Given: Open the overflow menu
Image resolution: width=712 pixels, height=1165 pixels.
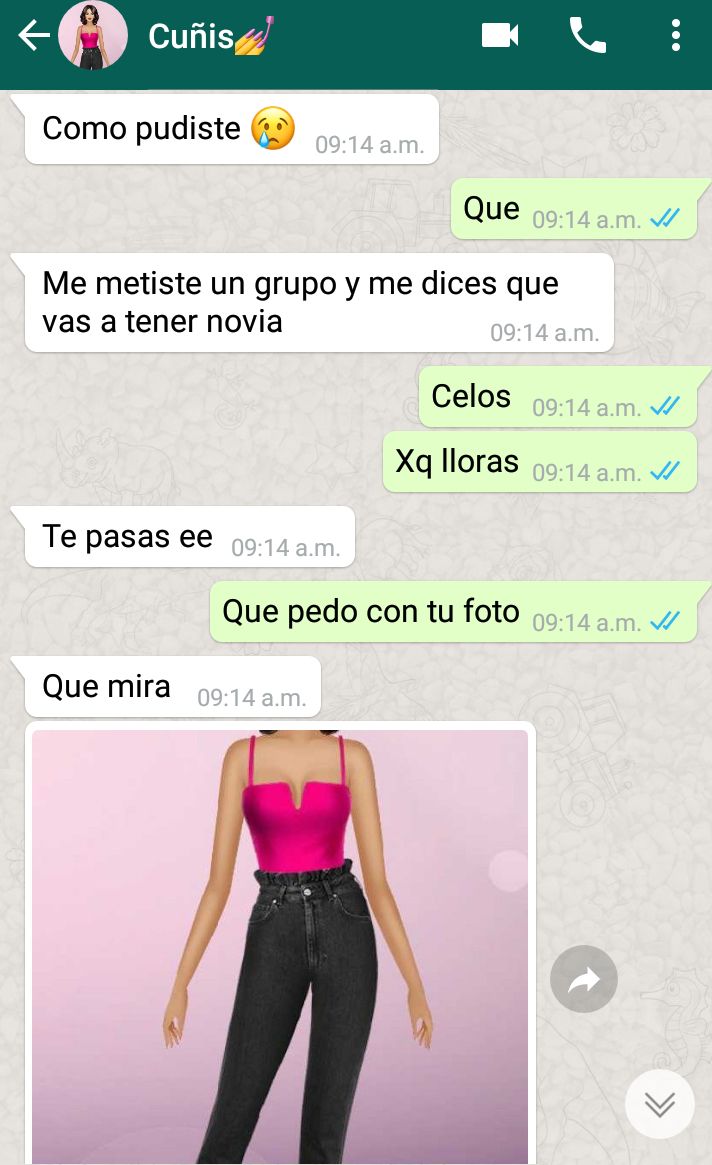Looking at the screenshot, I should 676,37.
